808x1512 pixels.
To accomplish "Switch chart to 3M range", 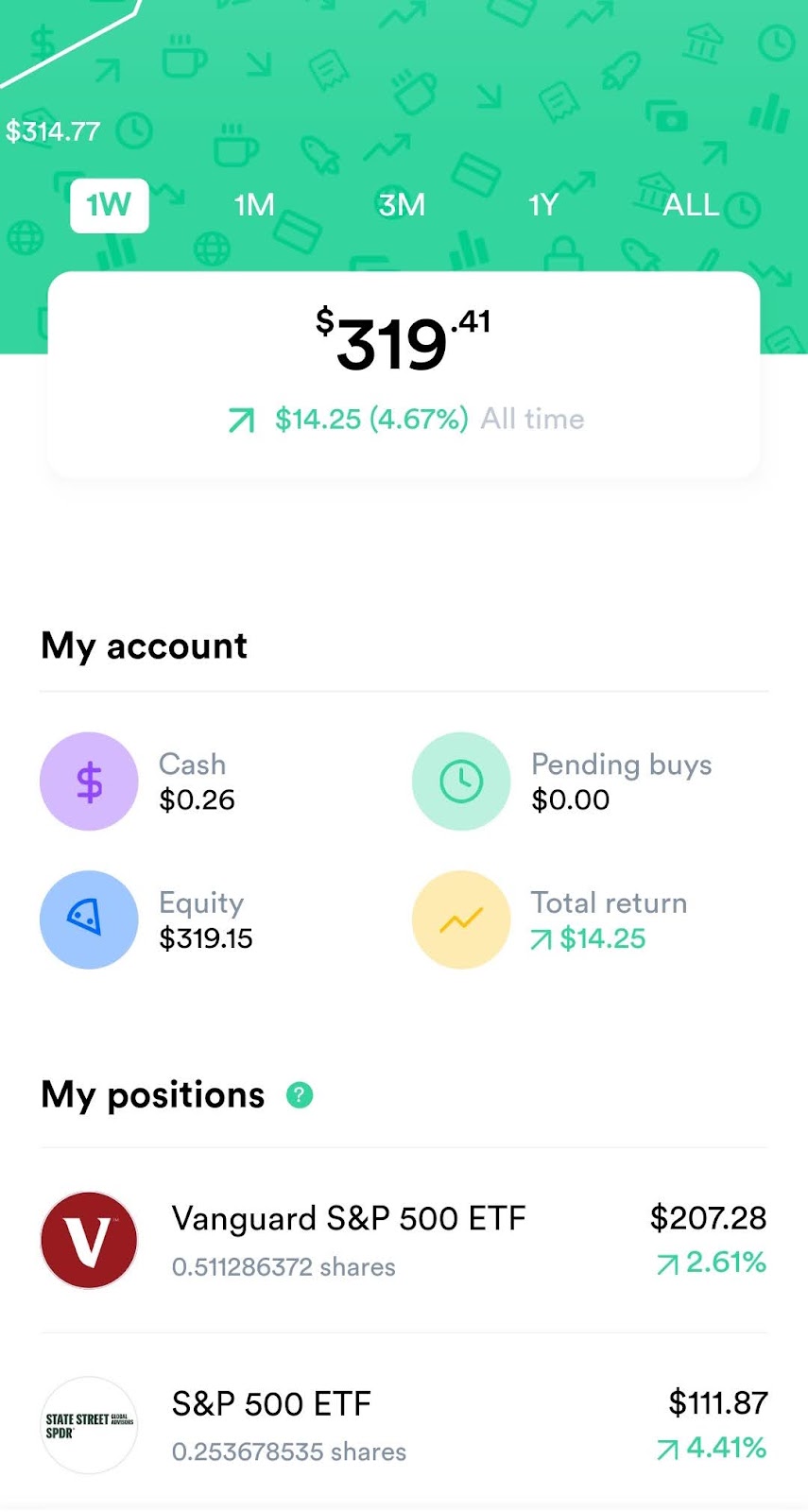I will tap(402, 205).
